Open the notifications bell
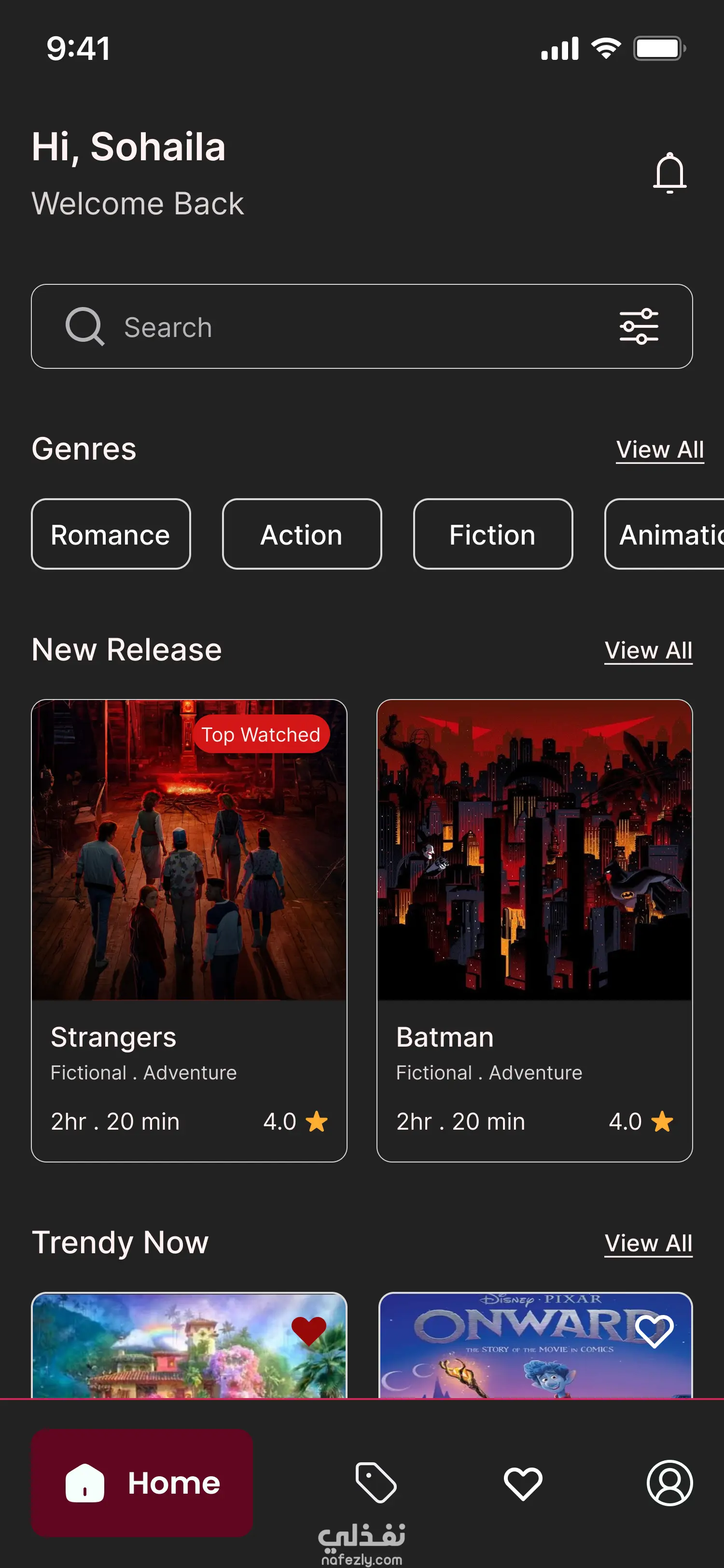This screenshot has height=1568, width=724. coord(669,173)
